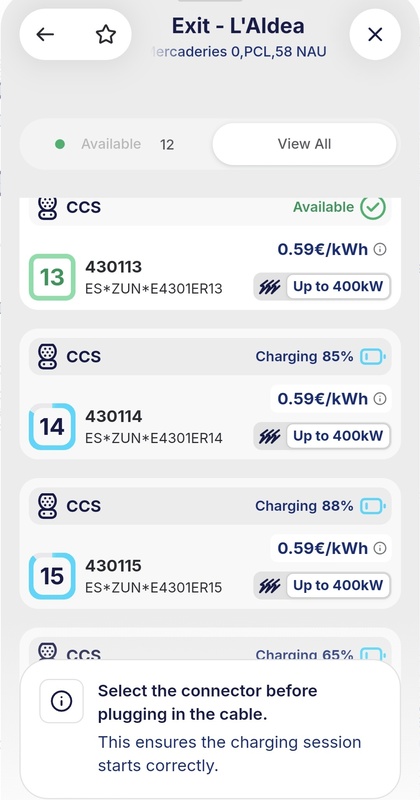The image size is (420, 800).
Task: Close the station details panel
Action: point(375,34)
